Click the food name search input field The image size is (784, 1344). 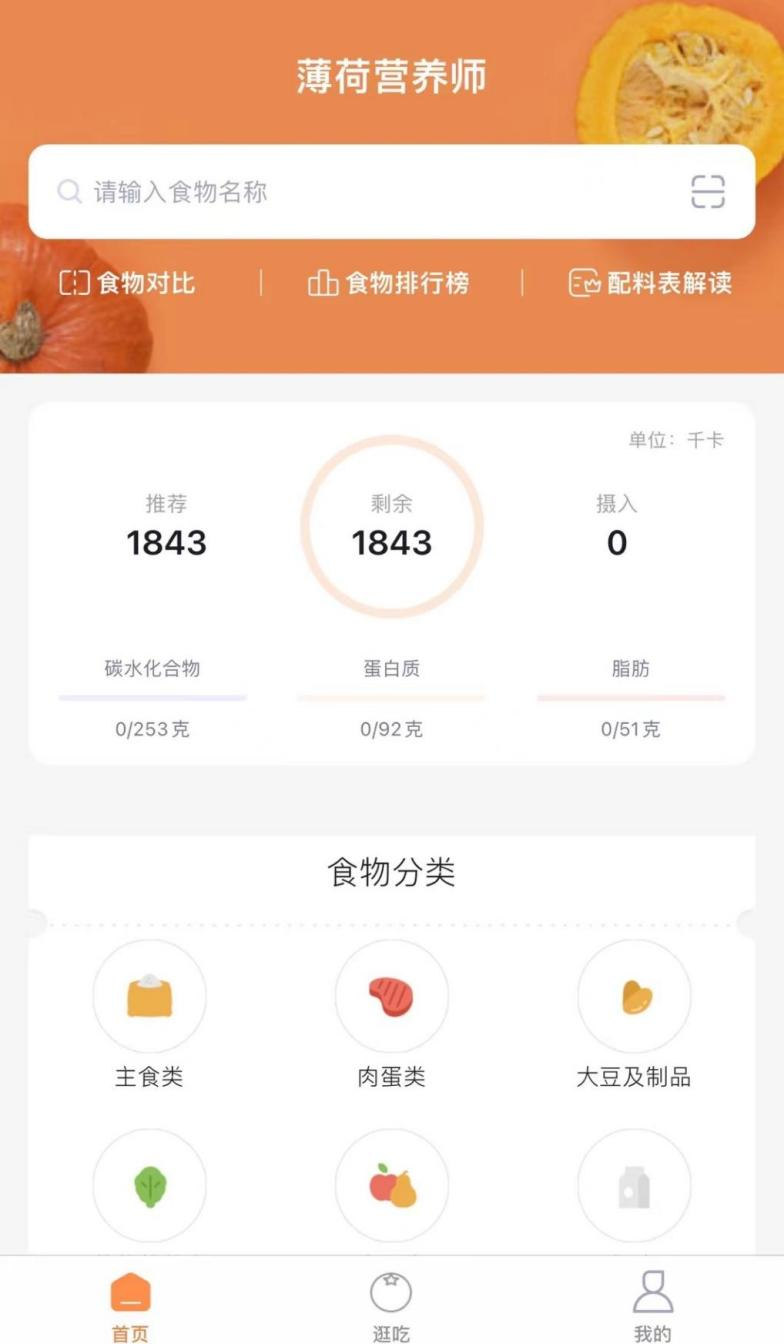(300, 192)
